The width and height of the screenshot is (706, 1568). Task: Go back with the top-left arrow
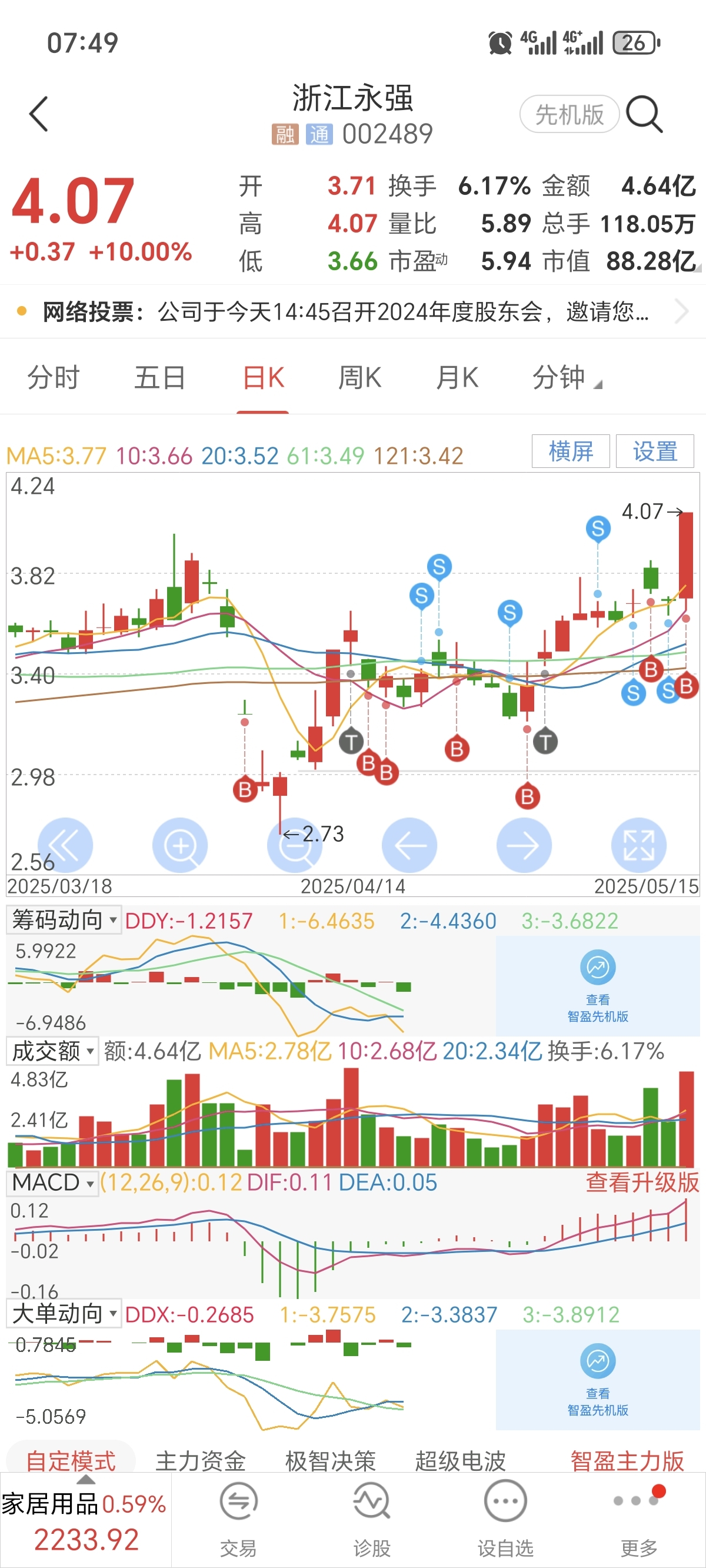pyautogui.click(x=39, y=114)
